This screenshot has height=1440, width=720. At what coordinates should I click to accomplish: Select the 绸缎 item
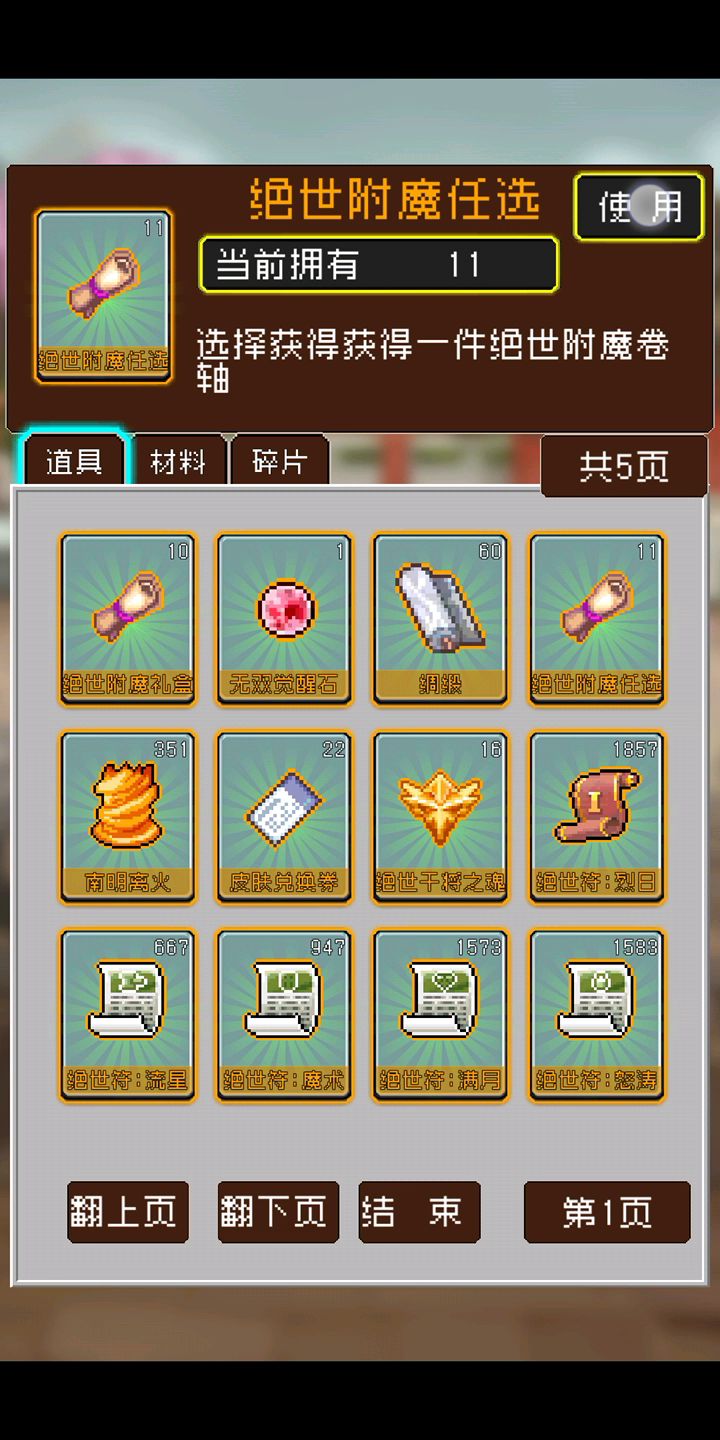tap(440, 619)
